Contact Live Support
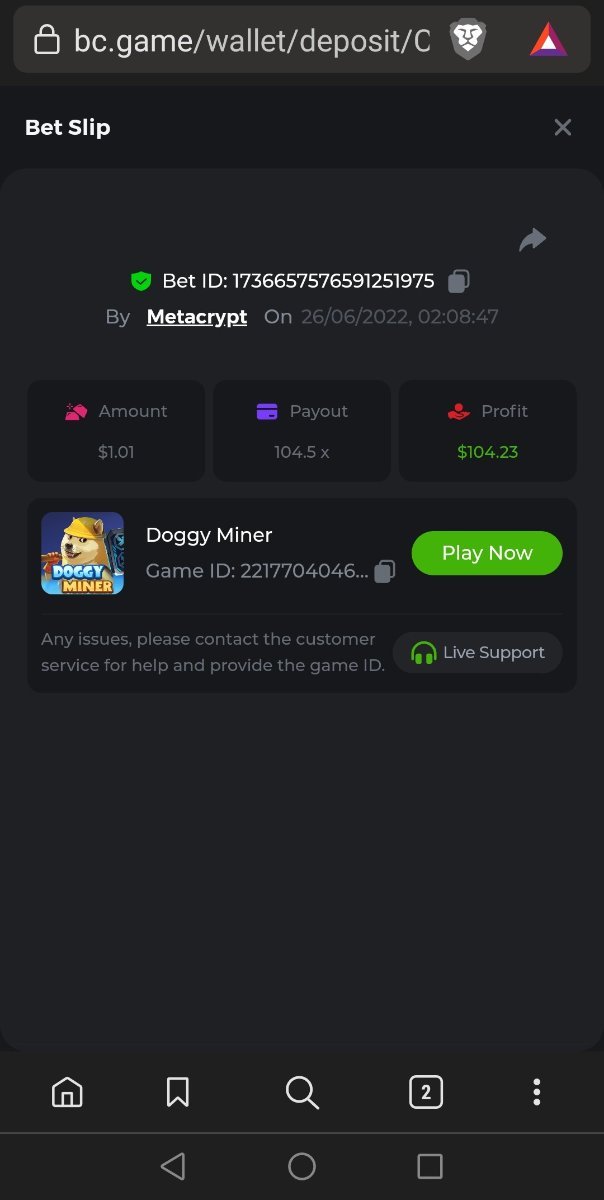This screenshot has height=1200, width=604. 478,652
